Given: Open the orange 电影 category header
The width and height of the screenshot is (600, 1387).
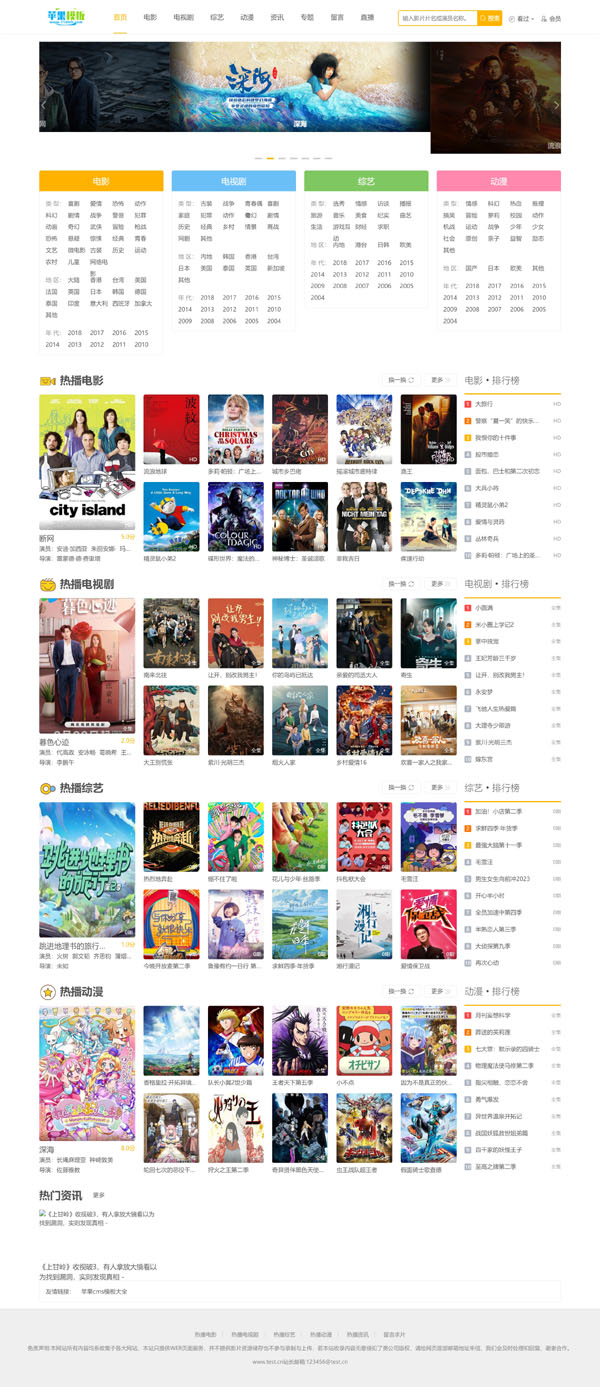Looking at the screenshot, I should tap(101, 181).
